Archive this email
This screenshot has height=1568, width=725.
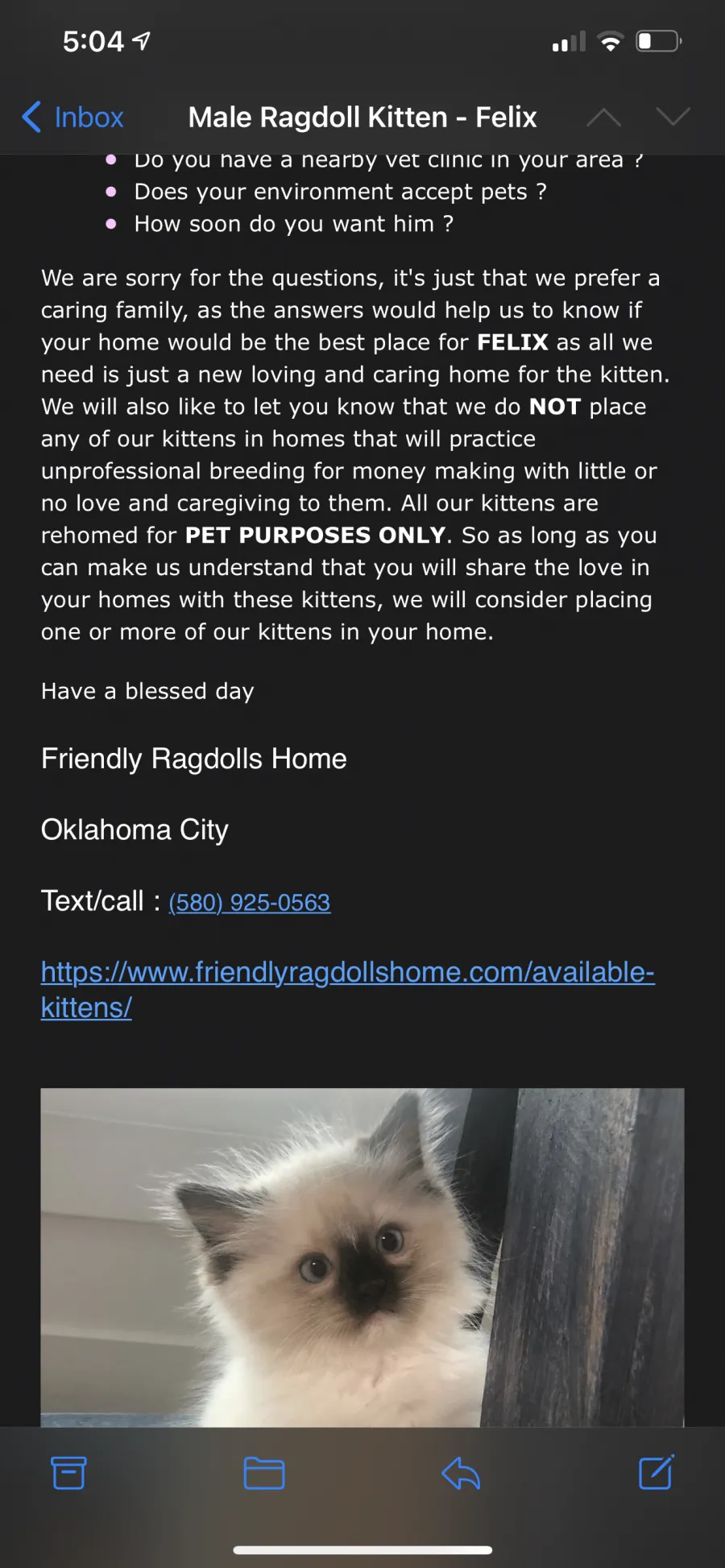(x=68, y=1473)
